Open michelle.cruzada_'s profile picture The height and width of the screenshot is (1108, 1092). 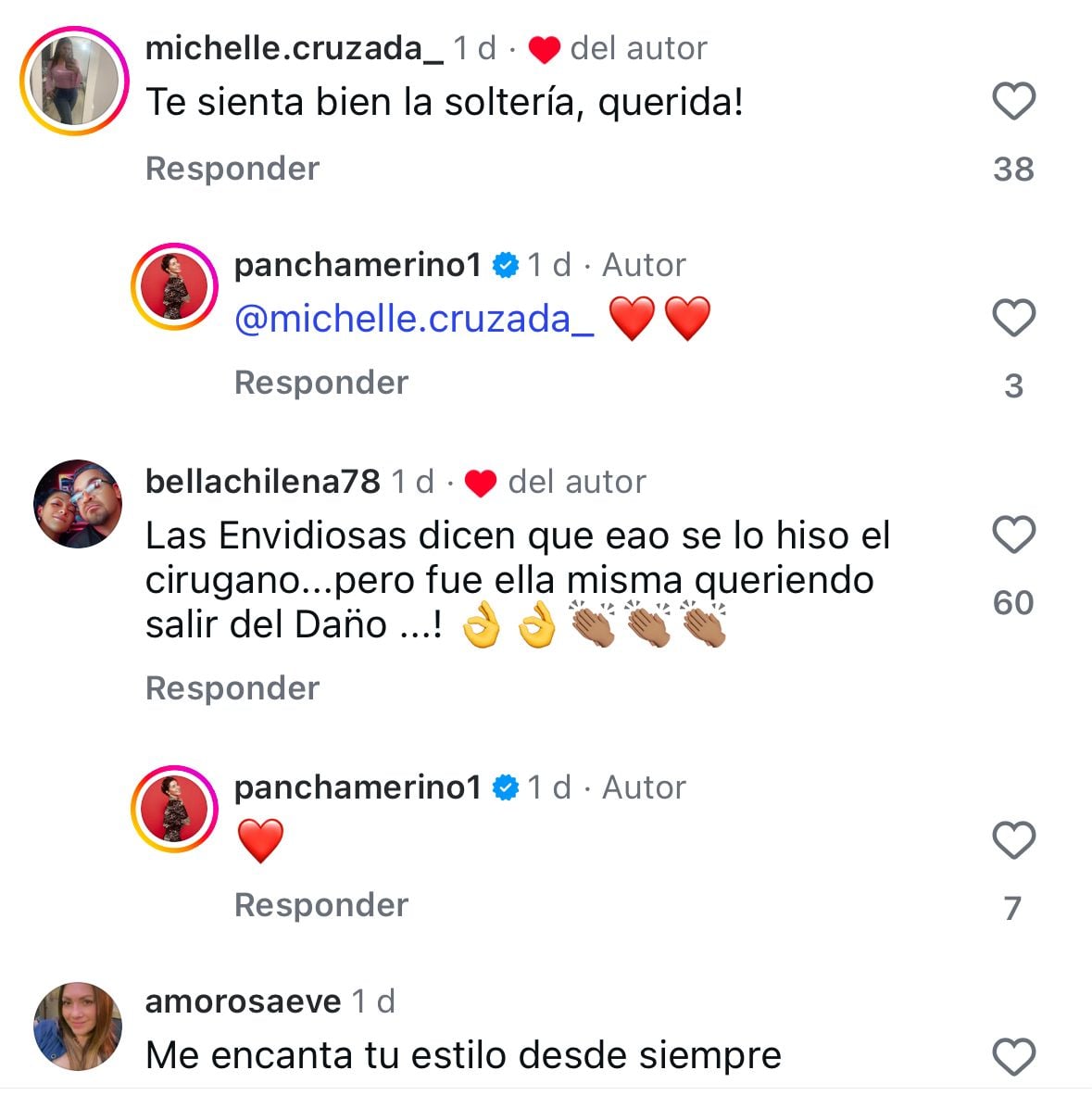pos(74,82)
